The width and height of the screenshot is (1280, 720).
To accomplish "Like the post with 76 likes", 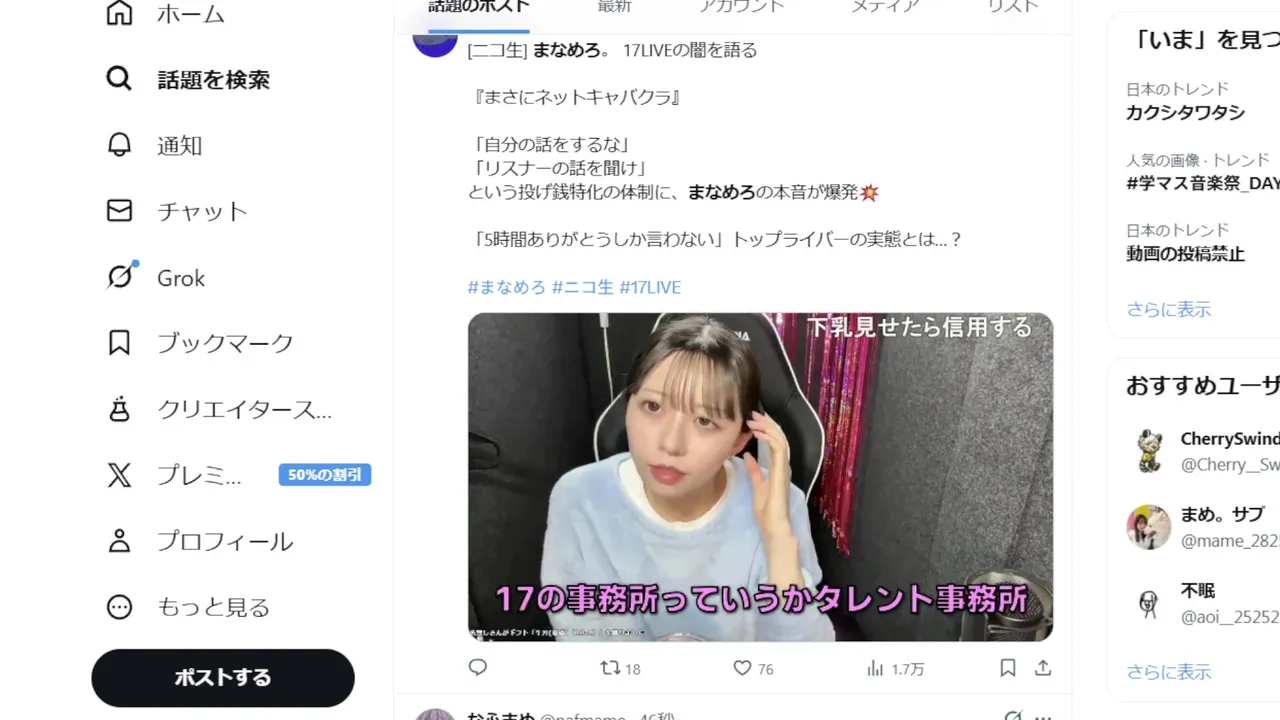I will coord(753,668).
